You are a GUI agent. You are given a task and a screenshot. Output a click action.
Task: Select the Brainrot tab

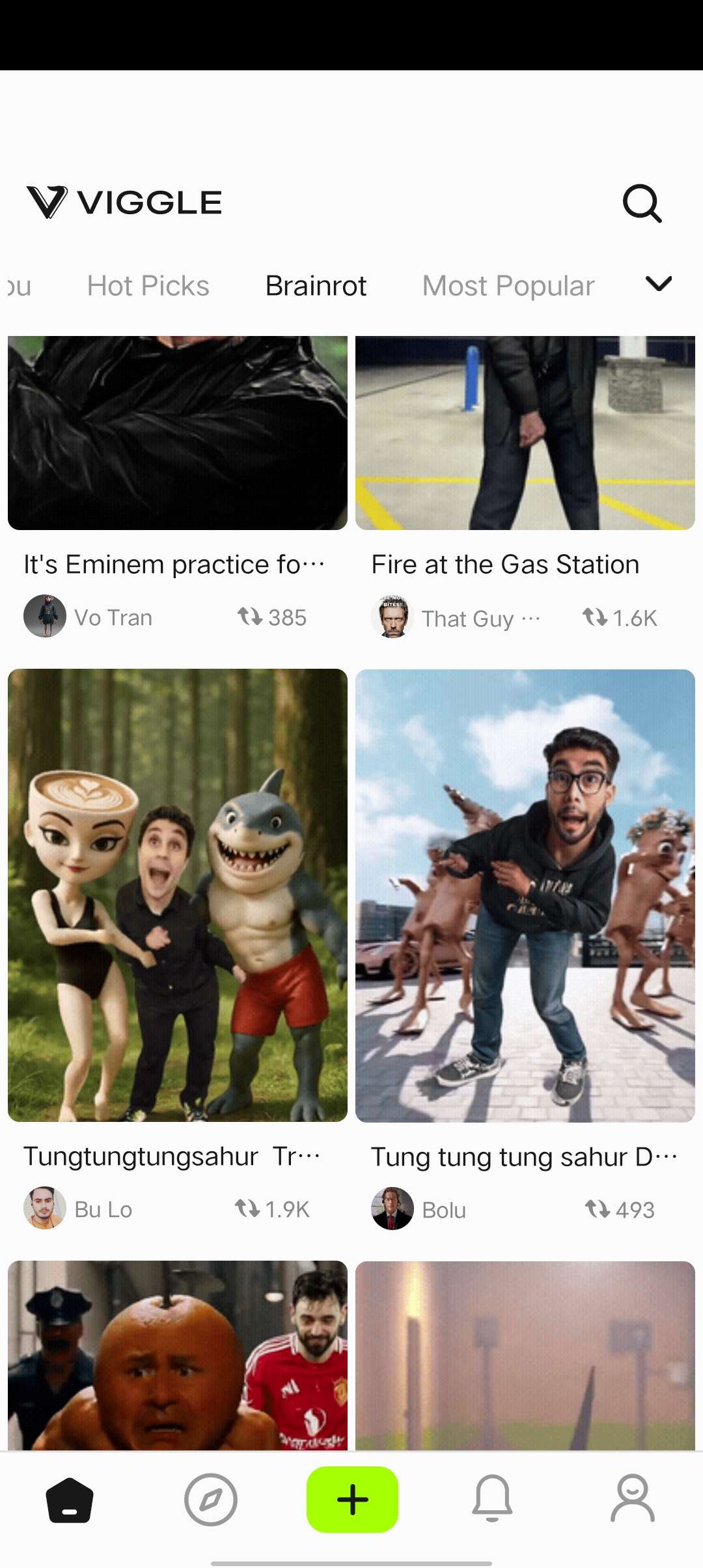tap(316, 286)
